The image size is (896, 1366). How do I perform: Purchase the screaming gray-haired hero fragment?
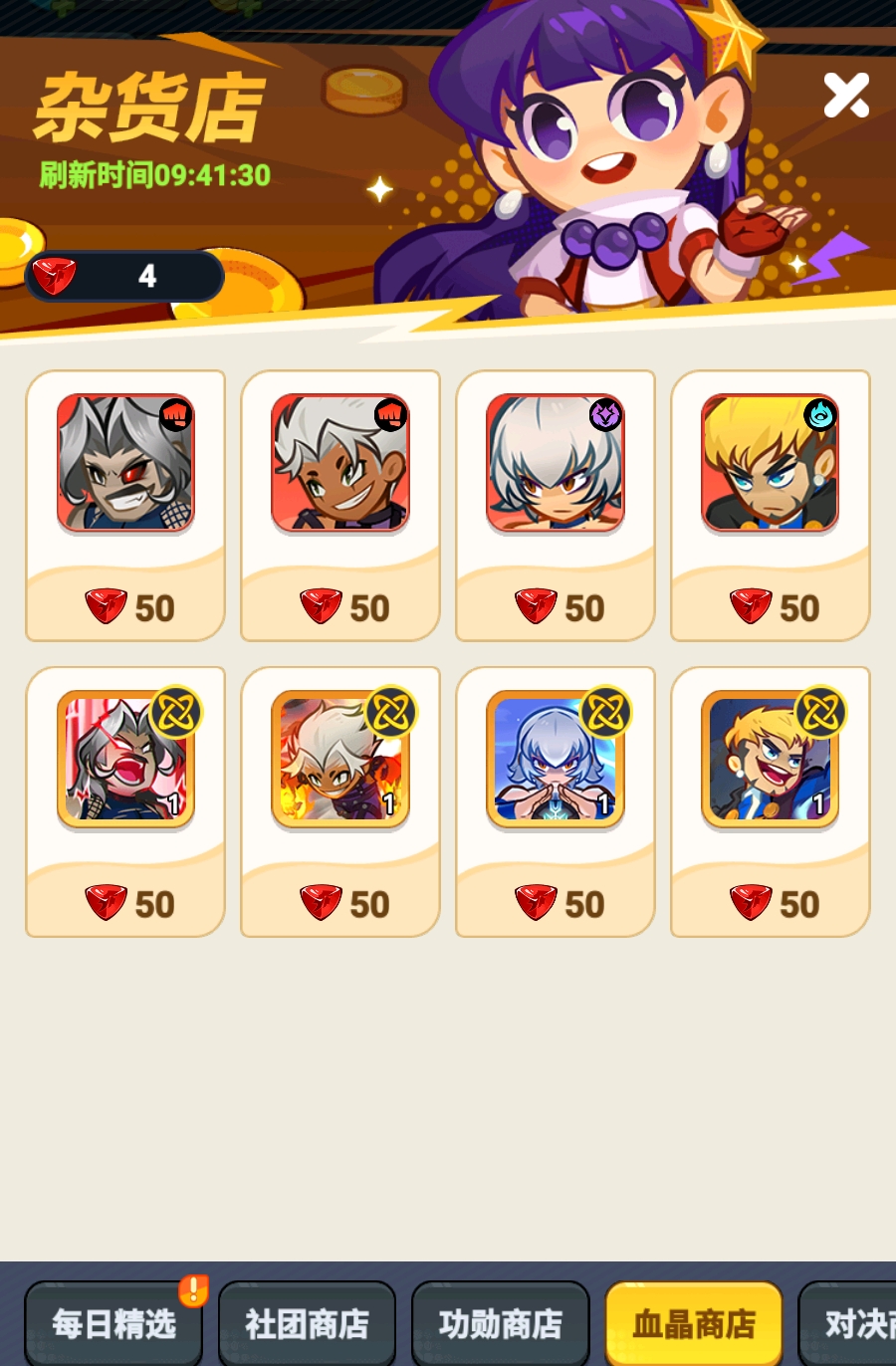(x=125, y=801)
